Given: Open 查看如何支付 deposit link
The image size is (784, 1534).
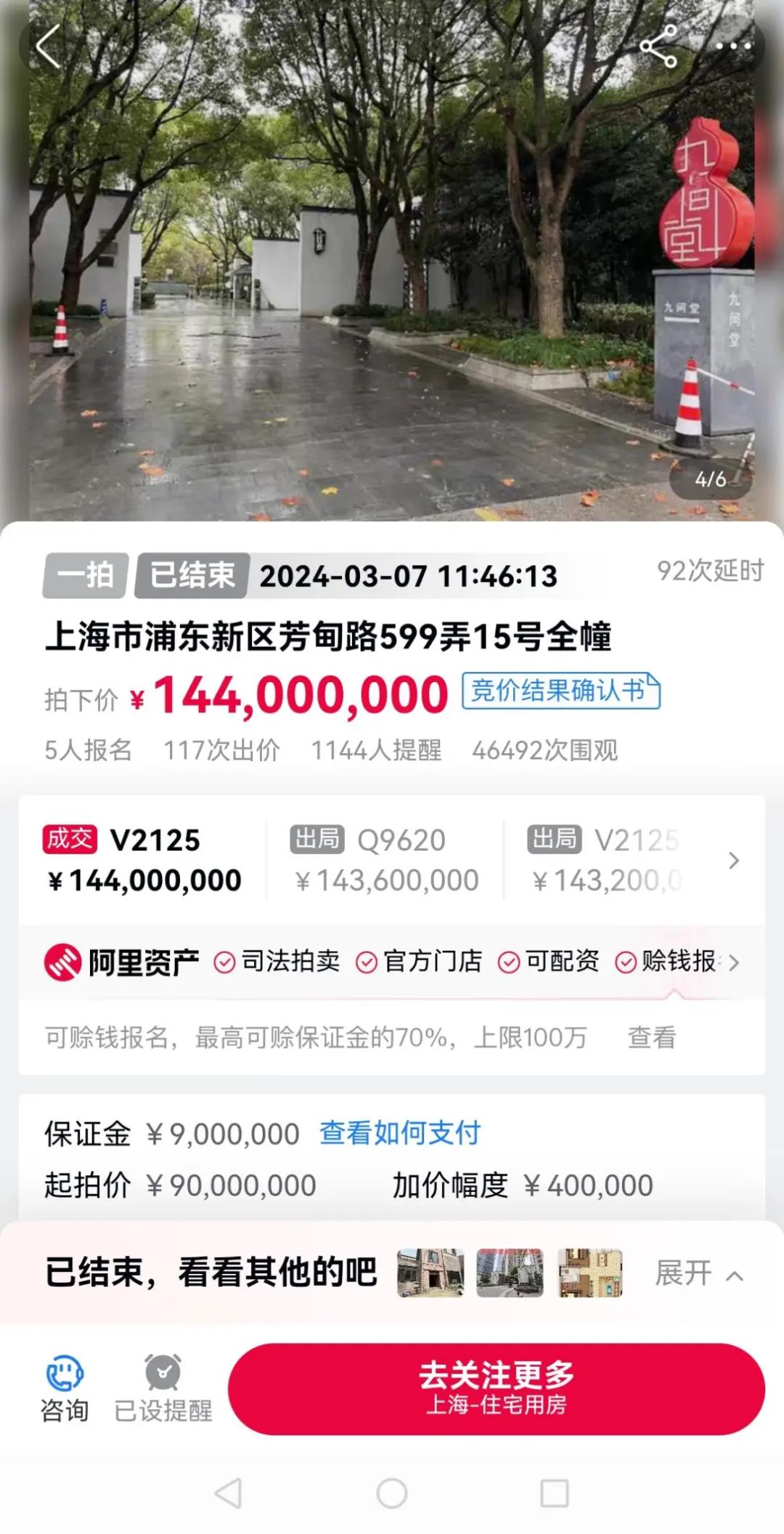Looking at the screenshot, I should pos(400,1132).
